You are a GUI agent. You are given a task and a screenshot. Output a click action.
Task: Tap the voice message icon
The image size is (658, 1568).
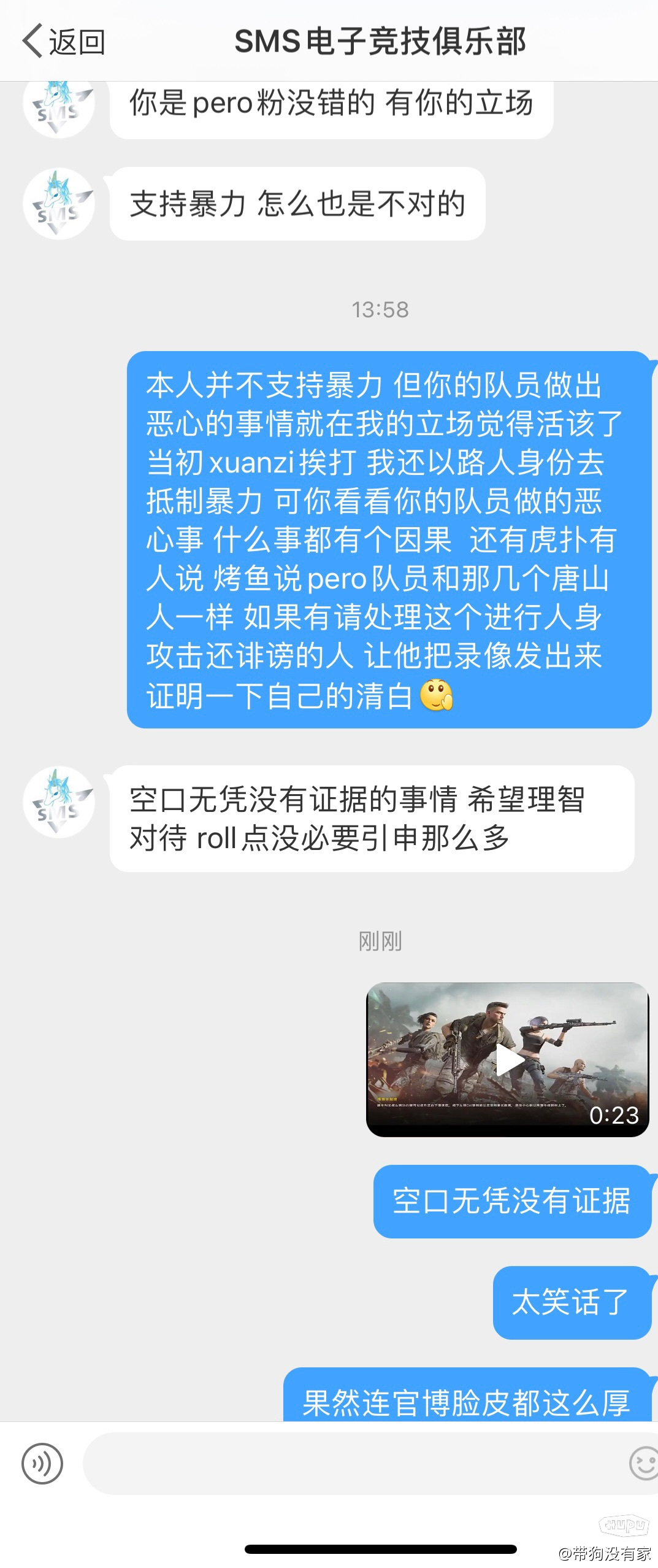point(42,1464)
